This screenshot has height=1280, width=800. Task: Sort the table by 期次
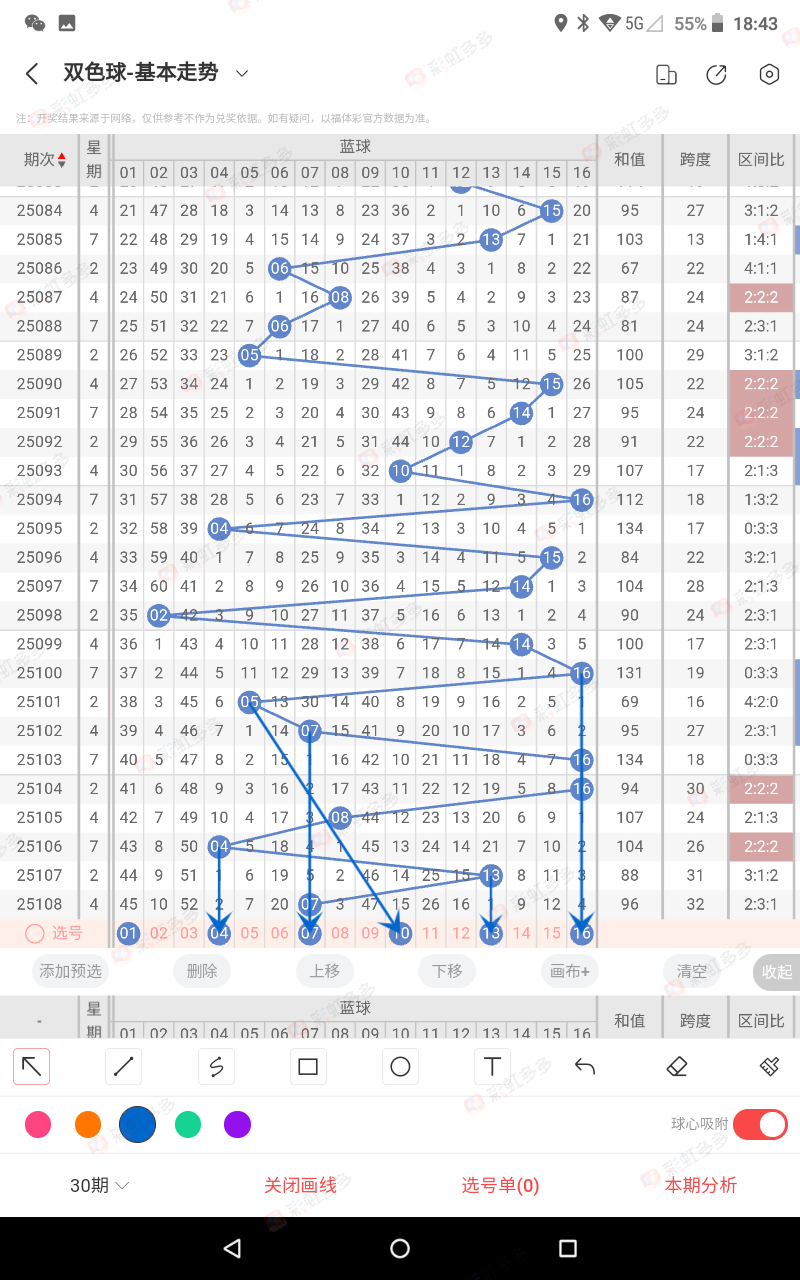[44, 159]
